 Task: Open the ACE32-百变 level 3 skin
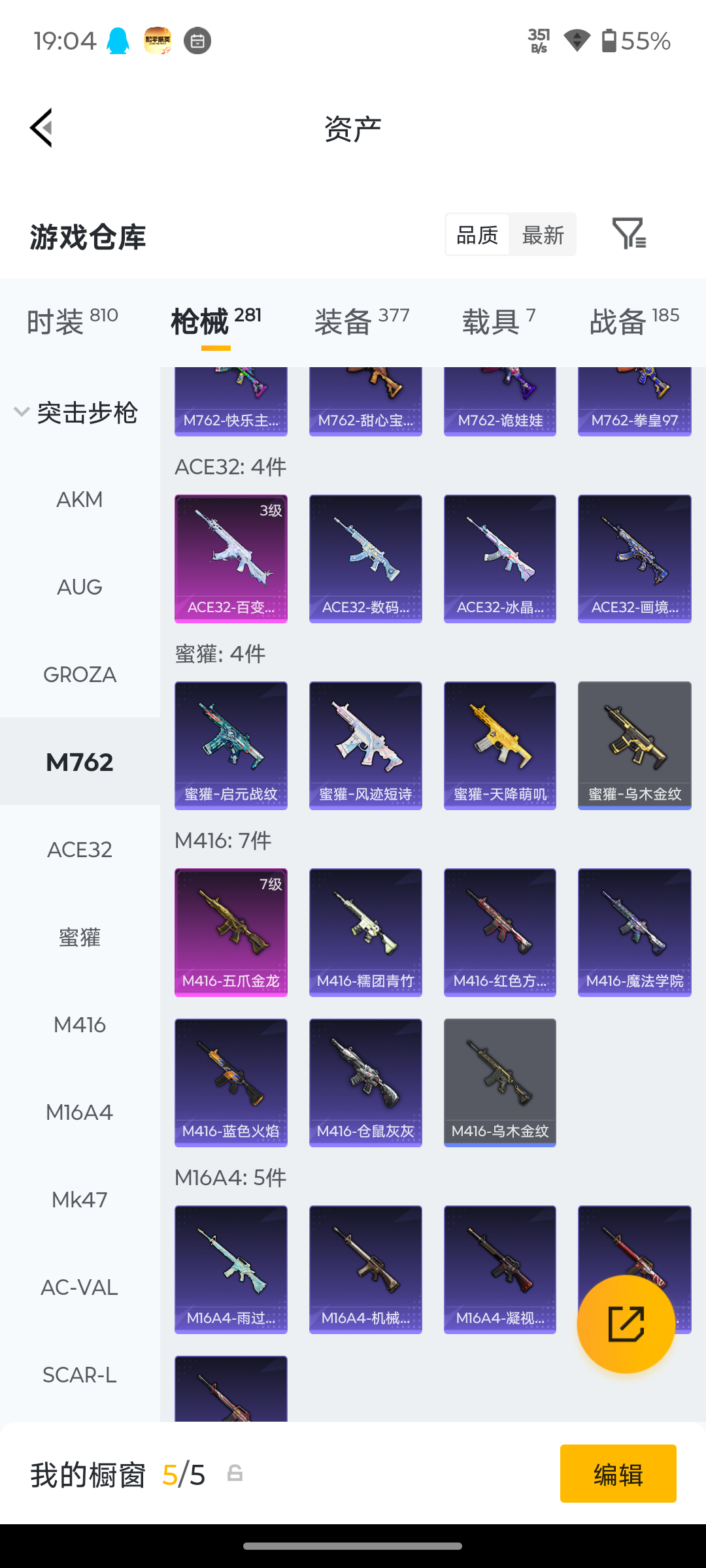(x=231, y=559)
